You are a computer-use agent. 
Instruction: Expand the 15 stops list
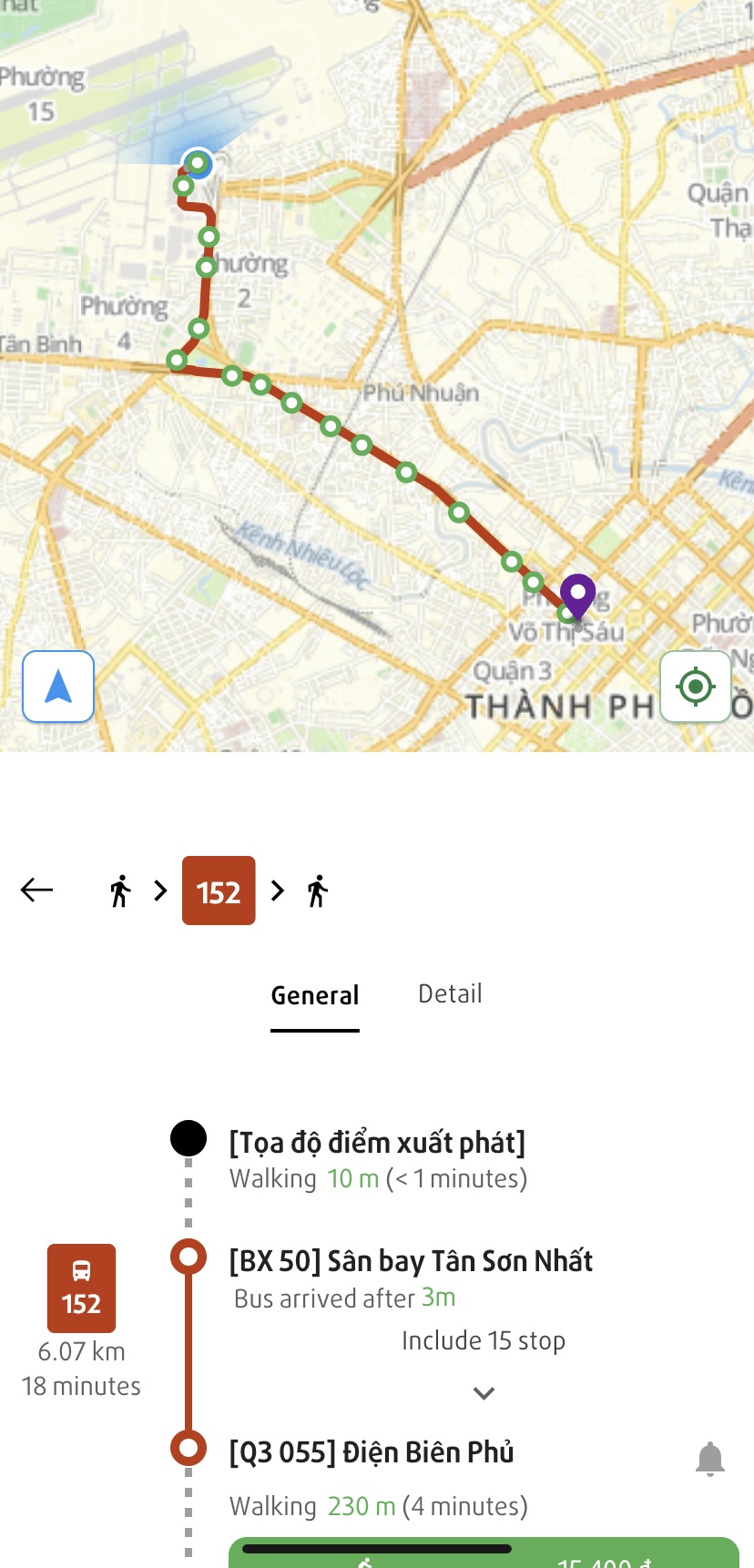point(484,1392)
